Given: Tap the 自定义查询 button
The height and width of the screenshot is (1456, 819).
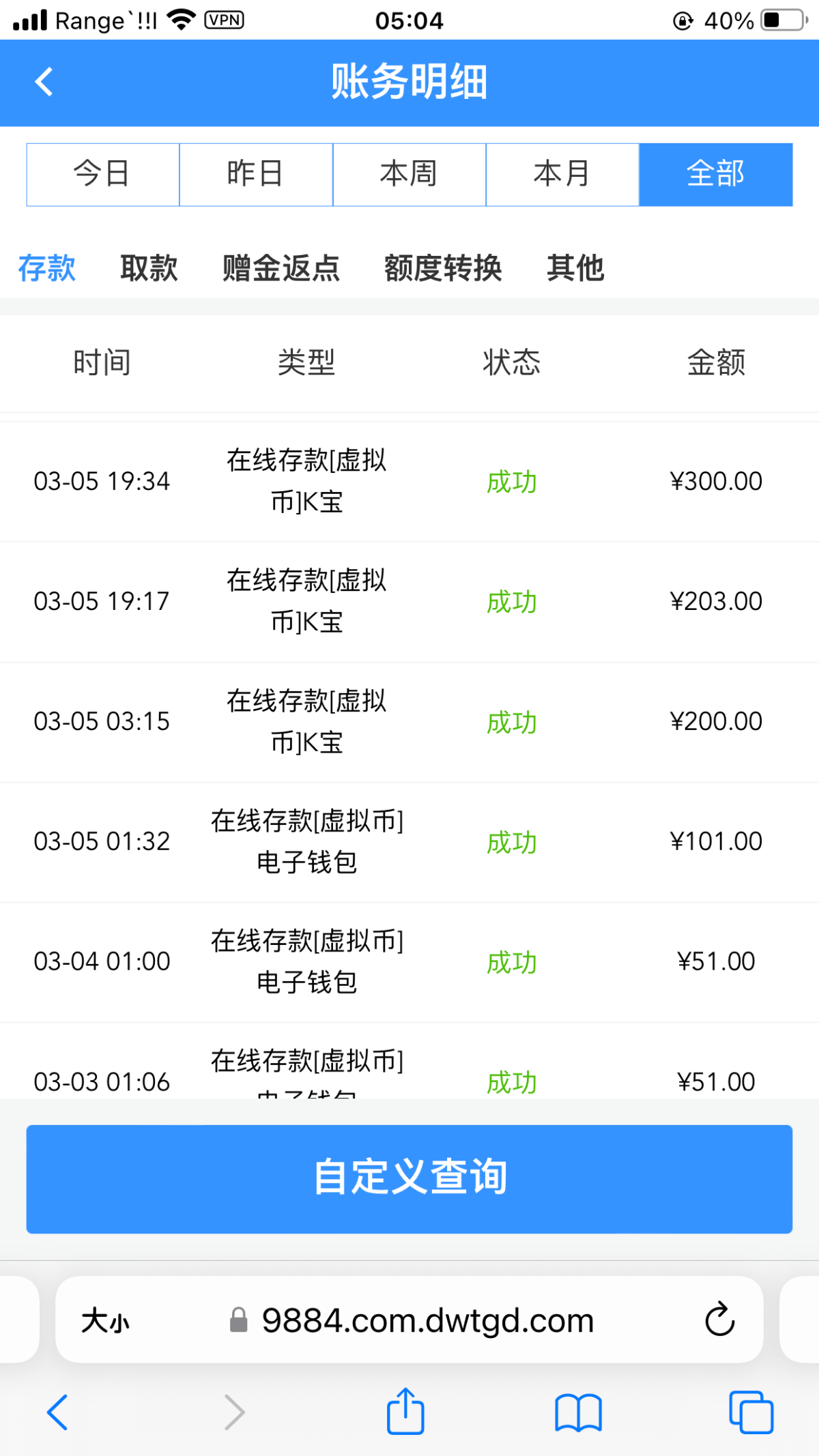Looking at the screenshot, I should [x=409, y=1178].
